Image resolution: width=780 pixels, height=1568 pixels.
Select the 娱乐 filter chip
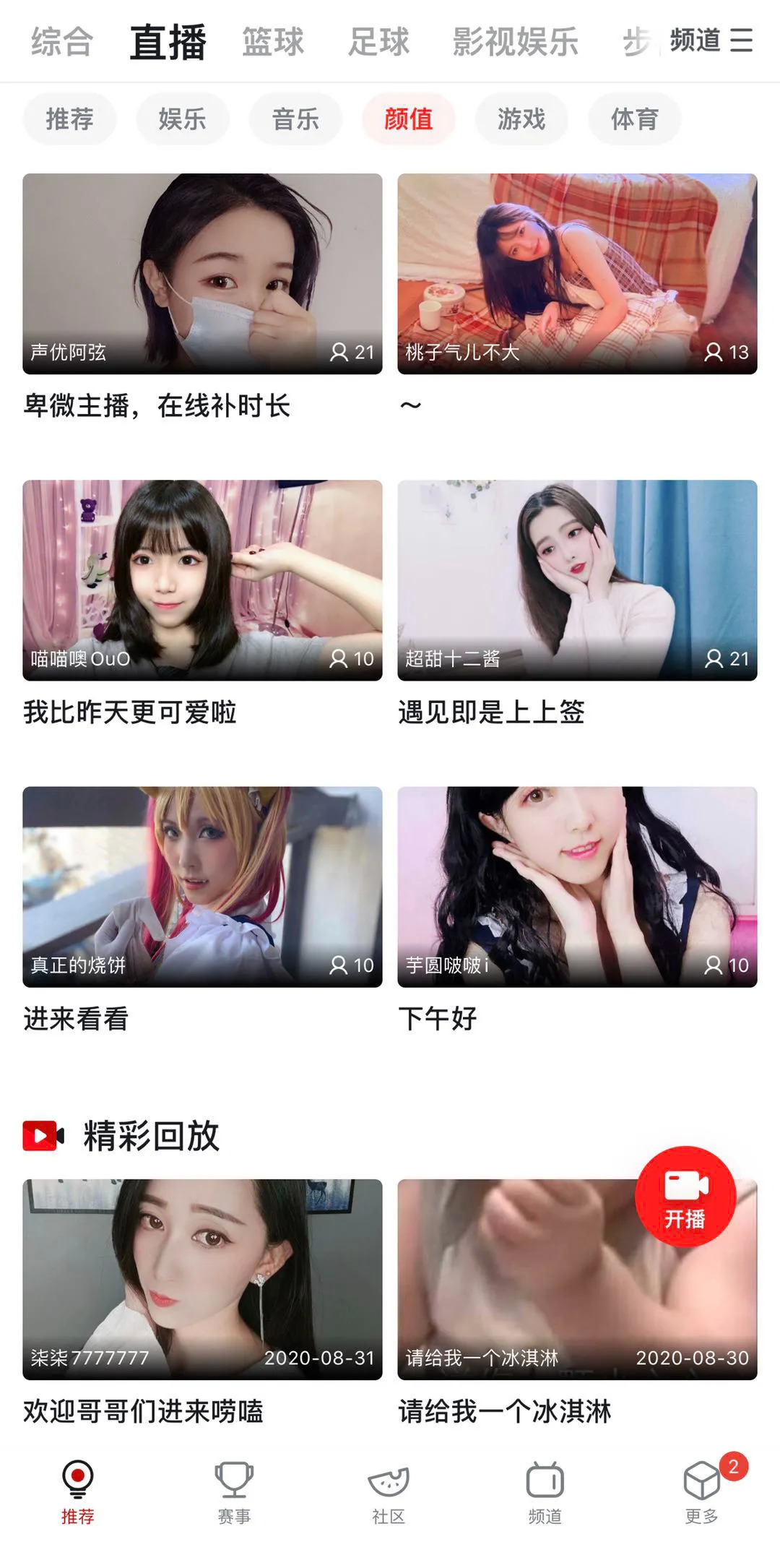tap(182, 119)
